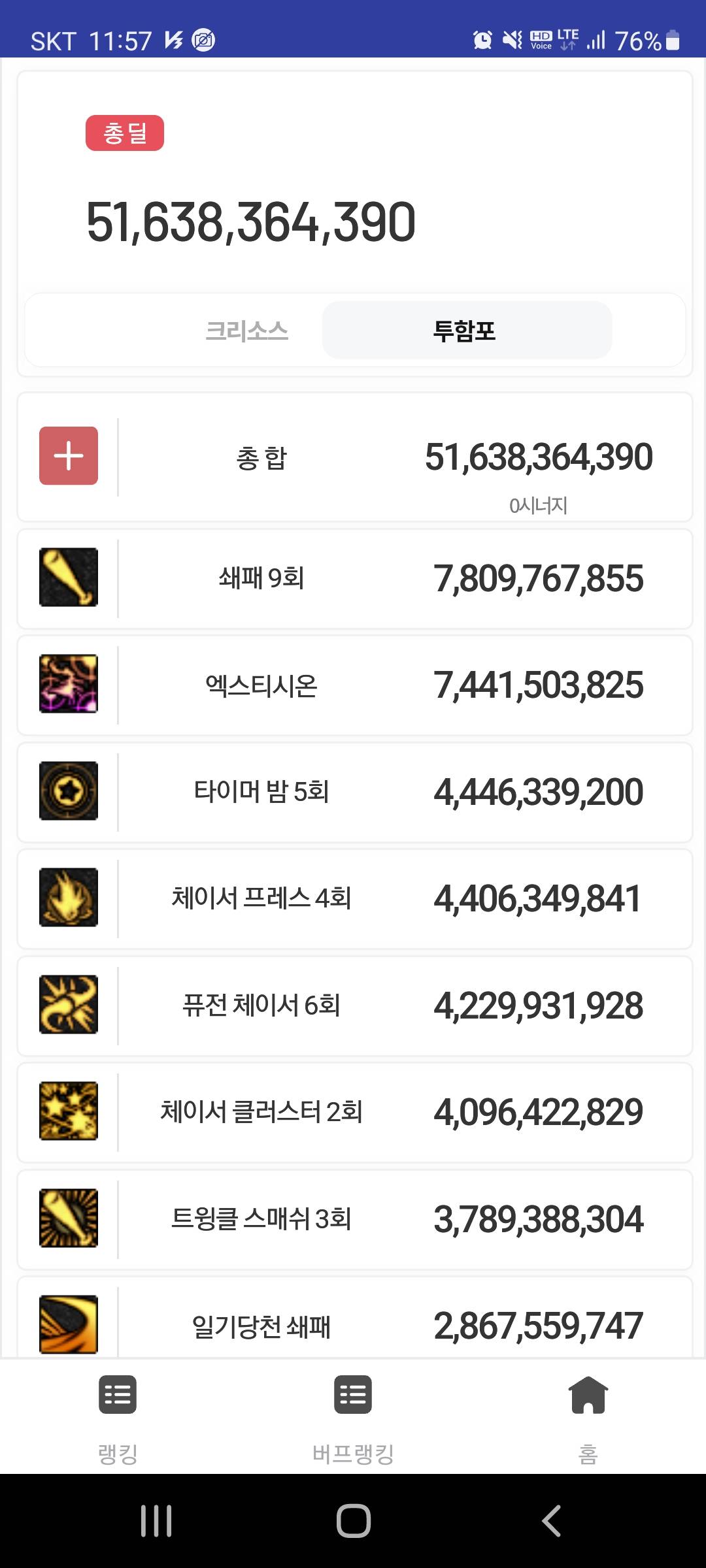Open the 쇄패 9회 skill row
The image size is (706, 1568).
click(x=354, y=579)
